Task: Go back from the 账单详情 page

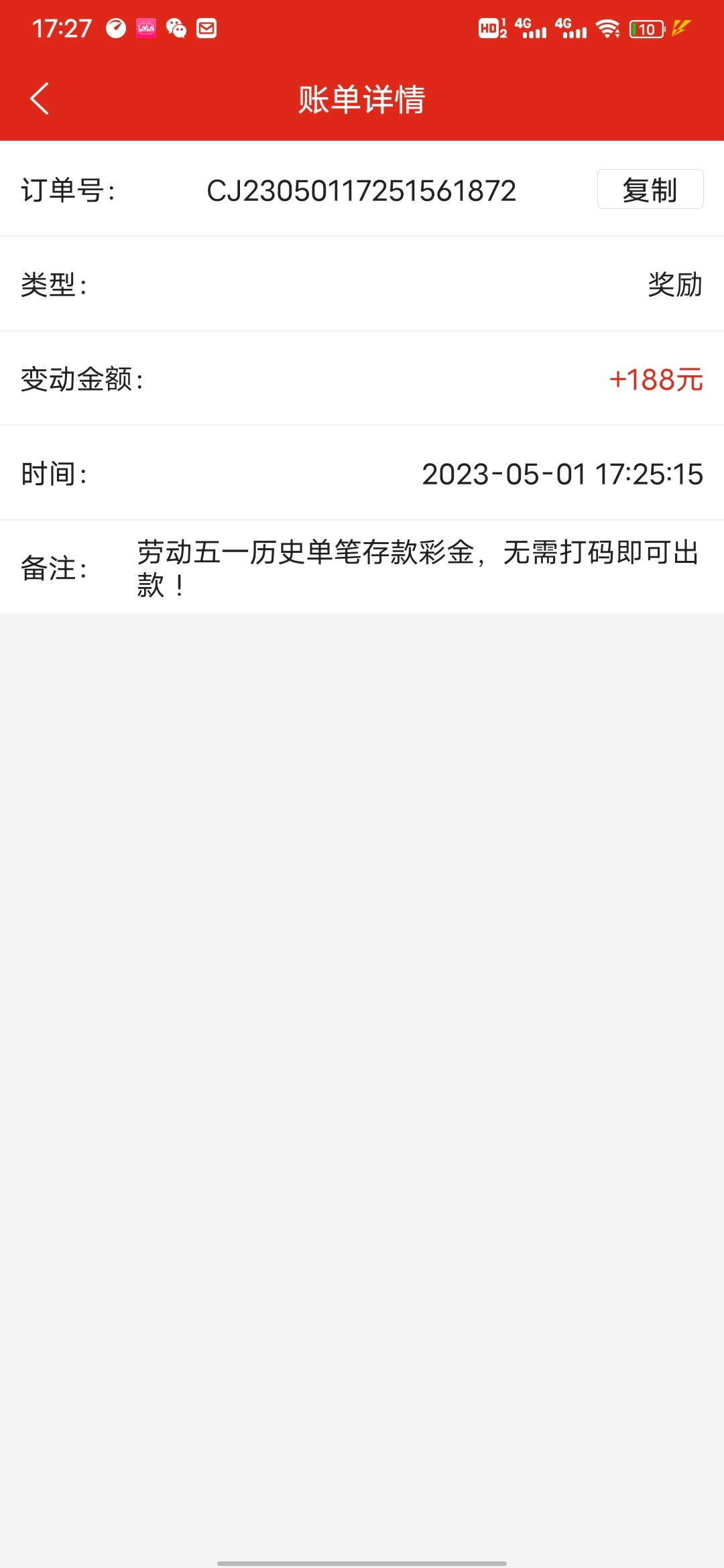Action: [40, 99]
